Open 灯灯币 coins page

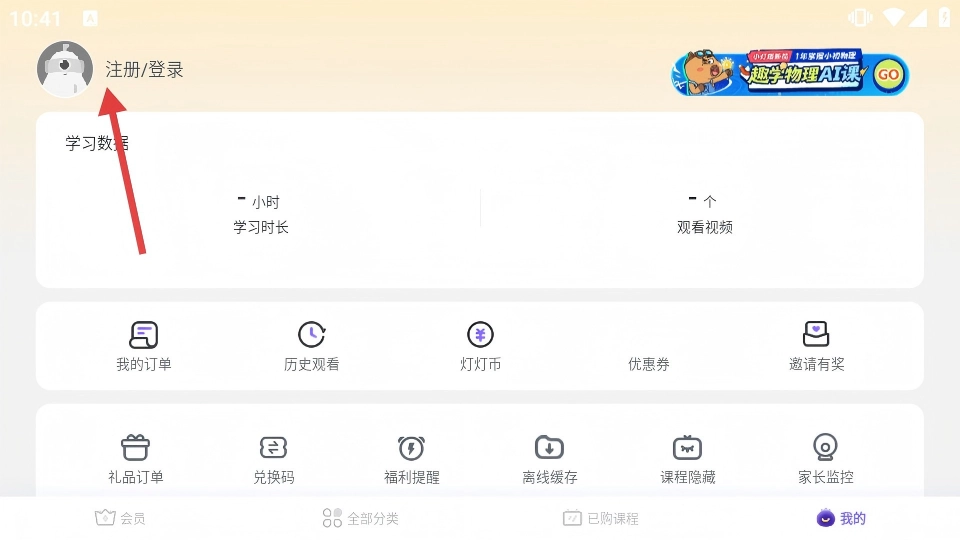[x=481, y=346]
